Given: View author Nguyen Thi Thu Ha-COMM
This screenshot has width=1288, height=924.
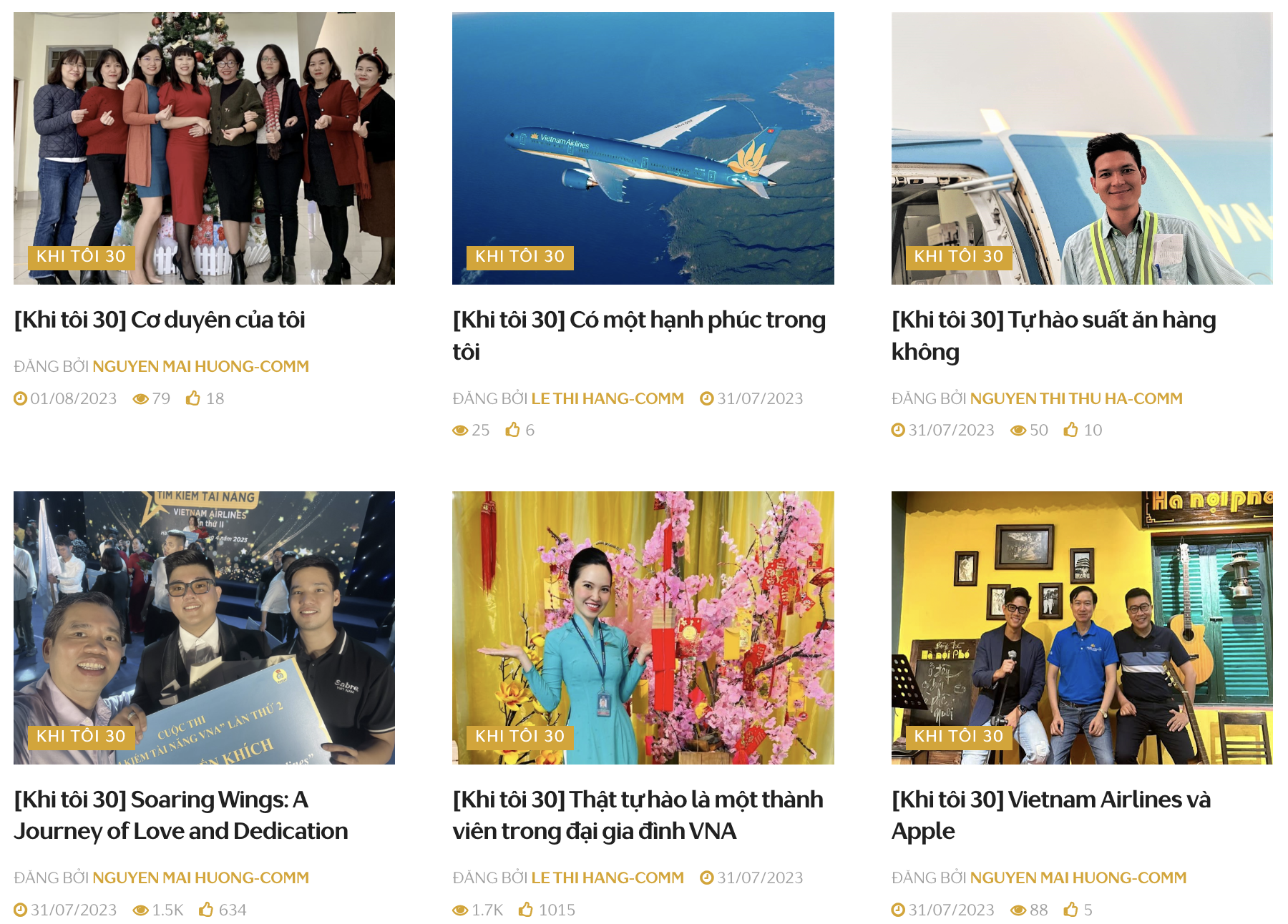Looking at the screenshot, I should (x=1075, y=398).
